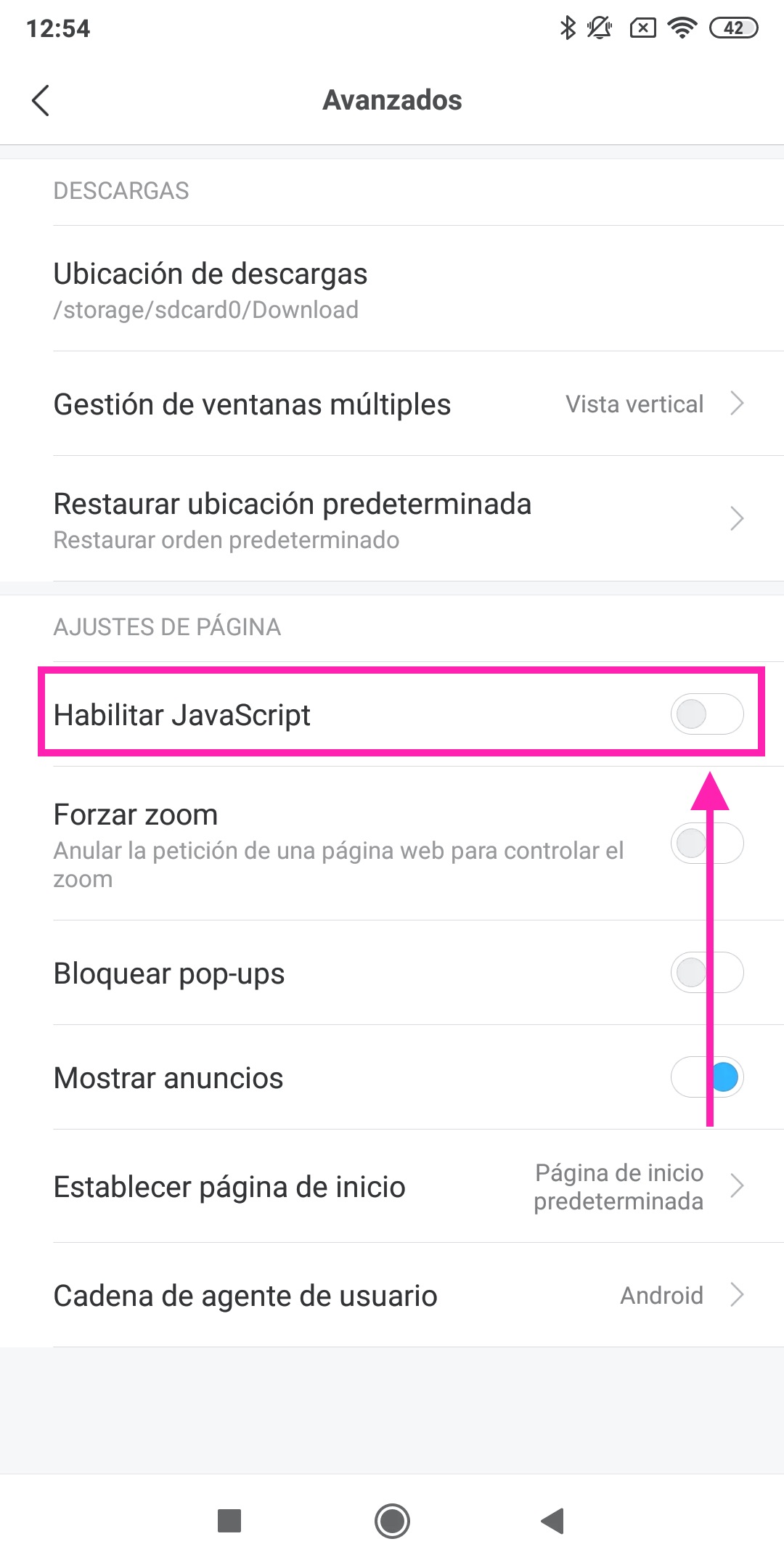Disable the Mostrar anuncios switch

706,1077
